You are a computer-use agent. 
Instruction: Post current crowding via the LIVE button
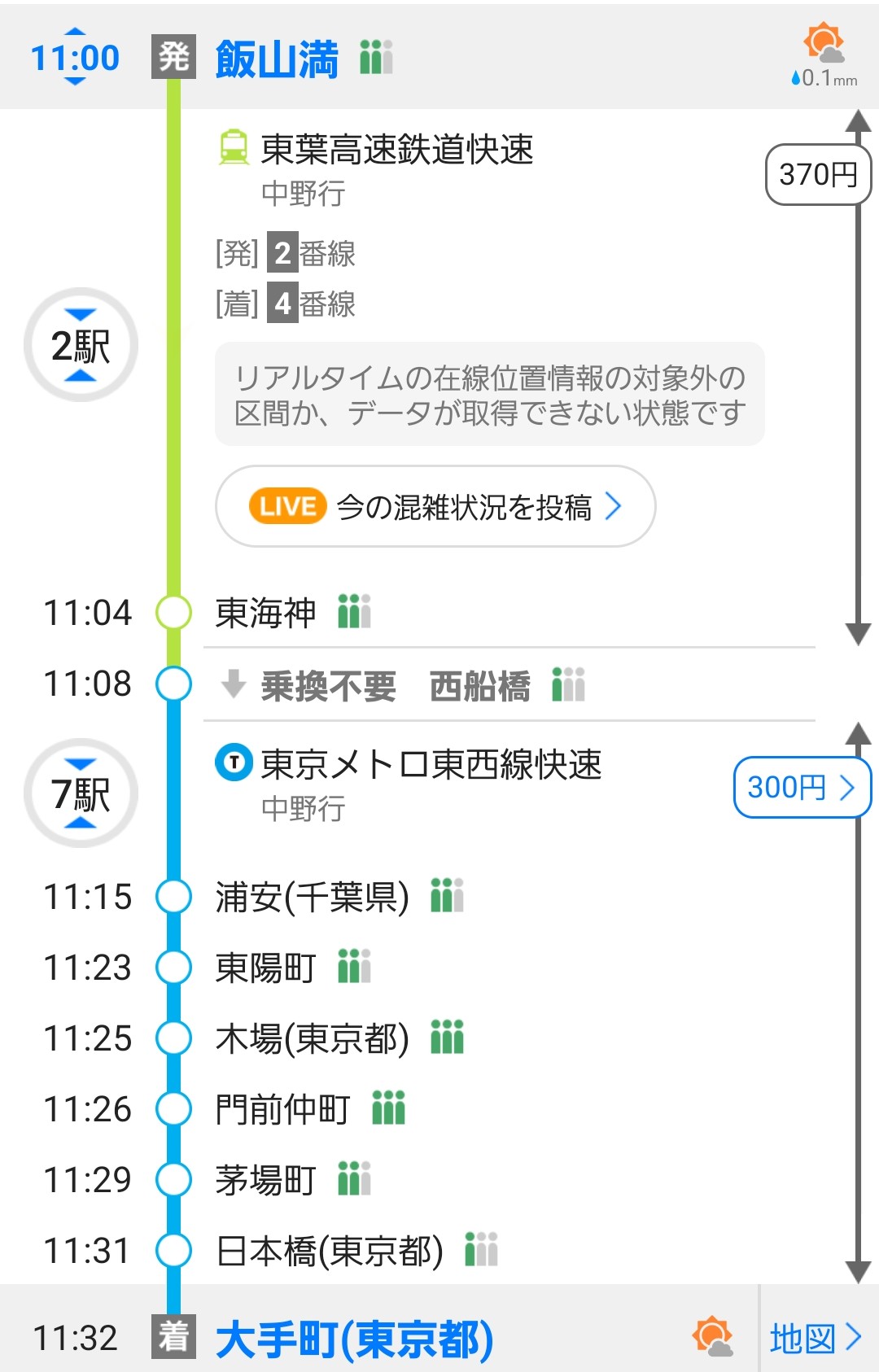tap(435, 506)
